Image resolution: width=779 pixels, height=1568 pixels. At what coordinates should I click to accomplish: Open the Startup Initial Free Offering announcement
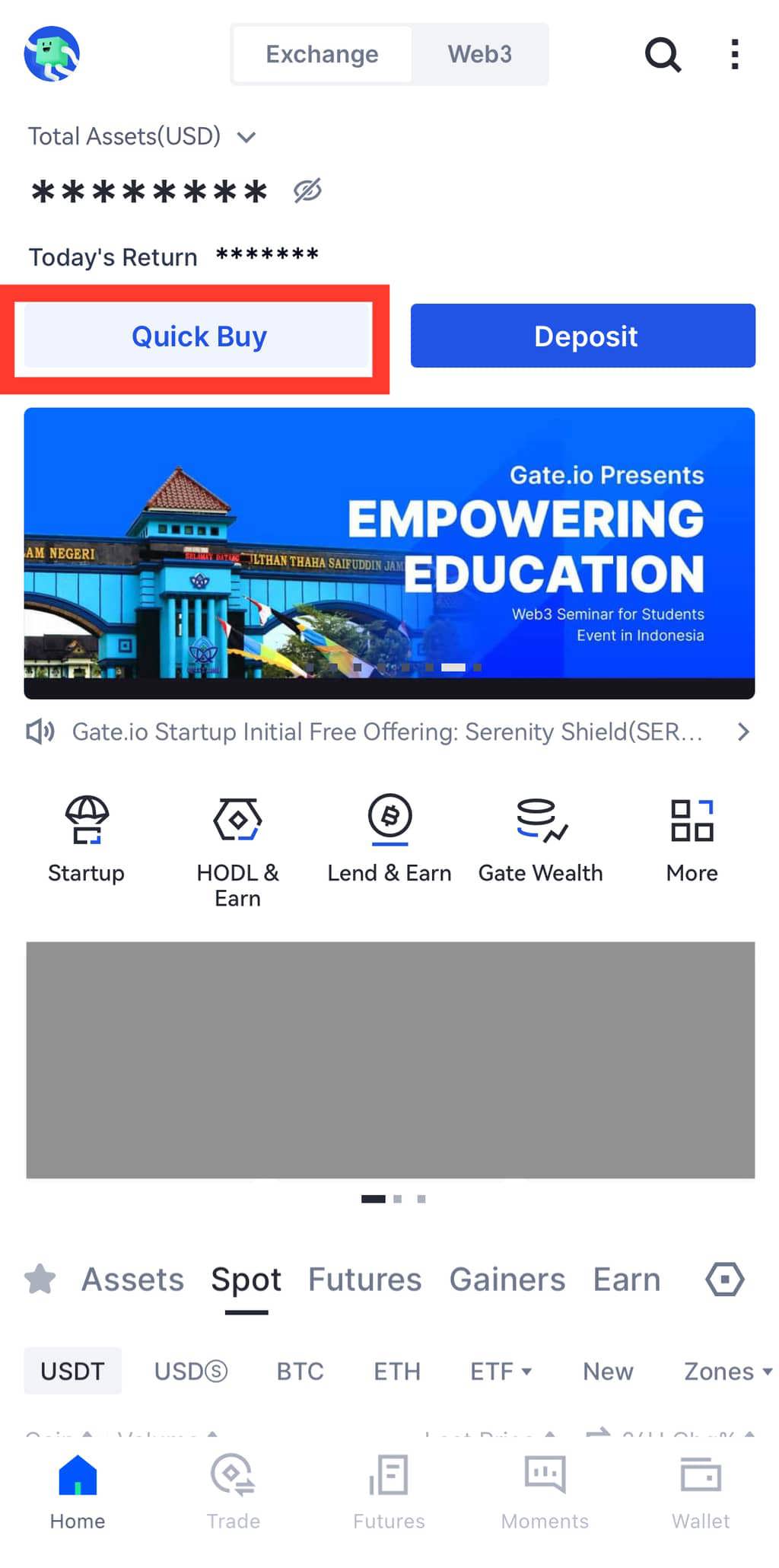(x=389, y=732)
